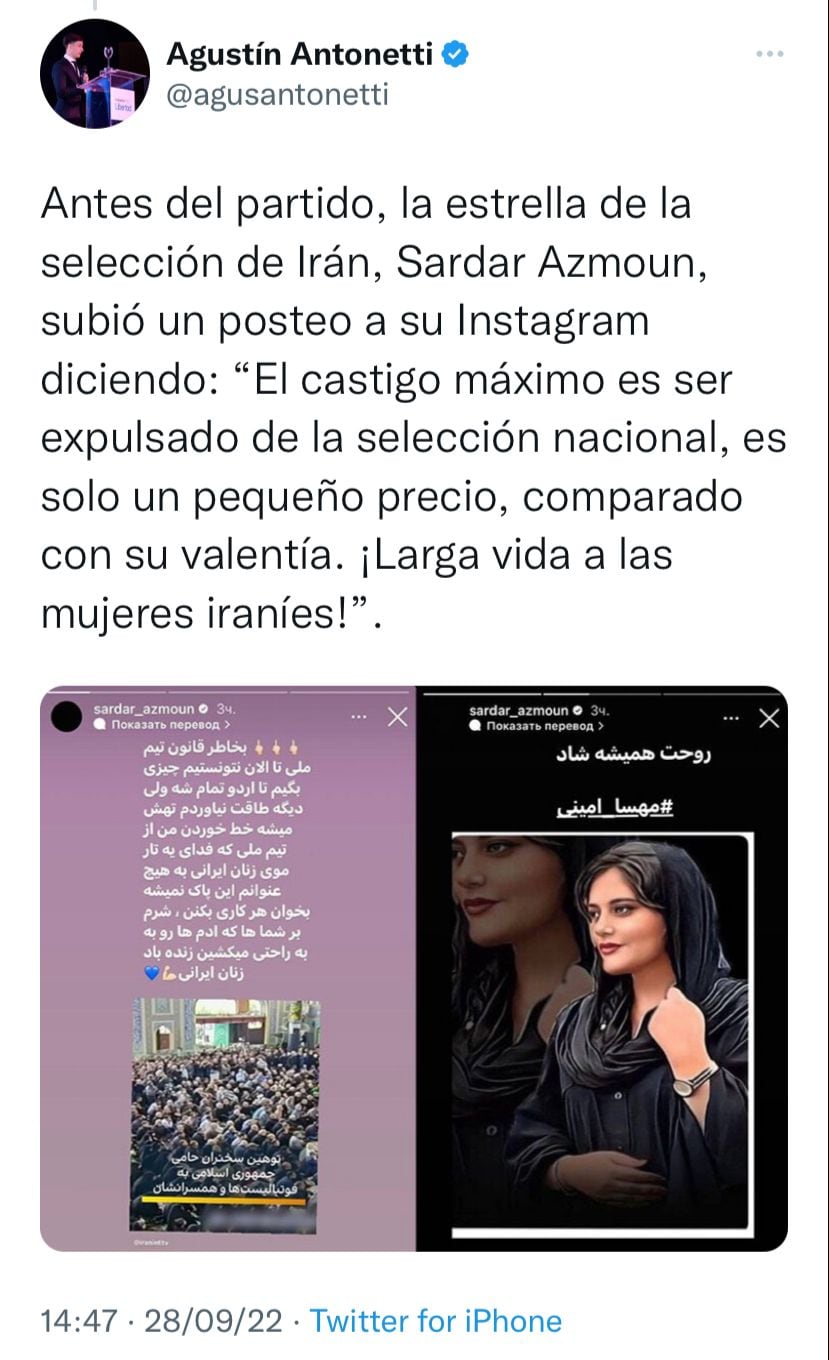Viewport: 829px width, 1360px height.
Task: Click sardar_azmoun's verified badge in right story
Action: click(578, 710)
